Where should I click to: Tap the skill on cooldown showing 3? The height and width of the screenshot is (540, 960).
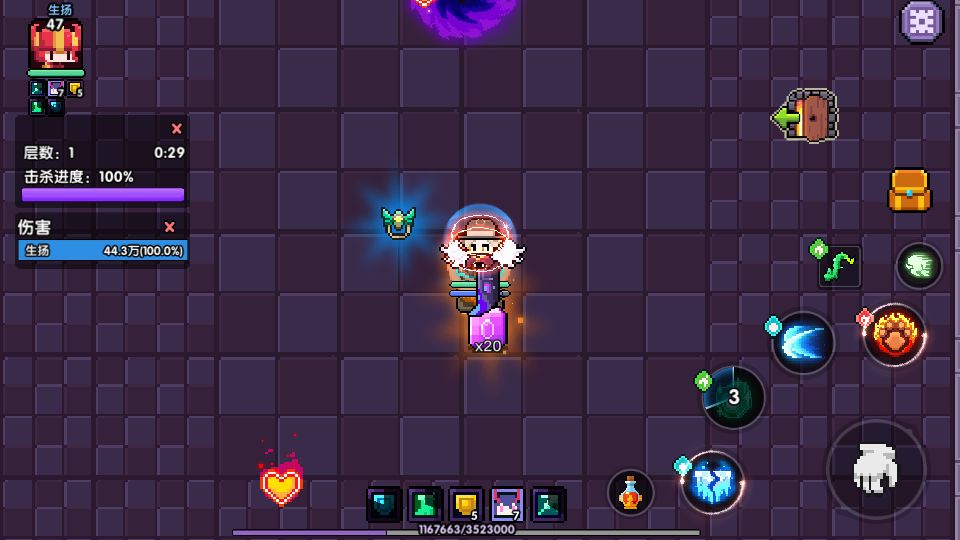(x=733, y=397)
